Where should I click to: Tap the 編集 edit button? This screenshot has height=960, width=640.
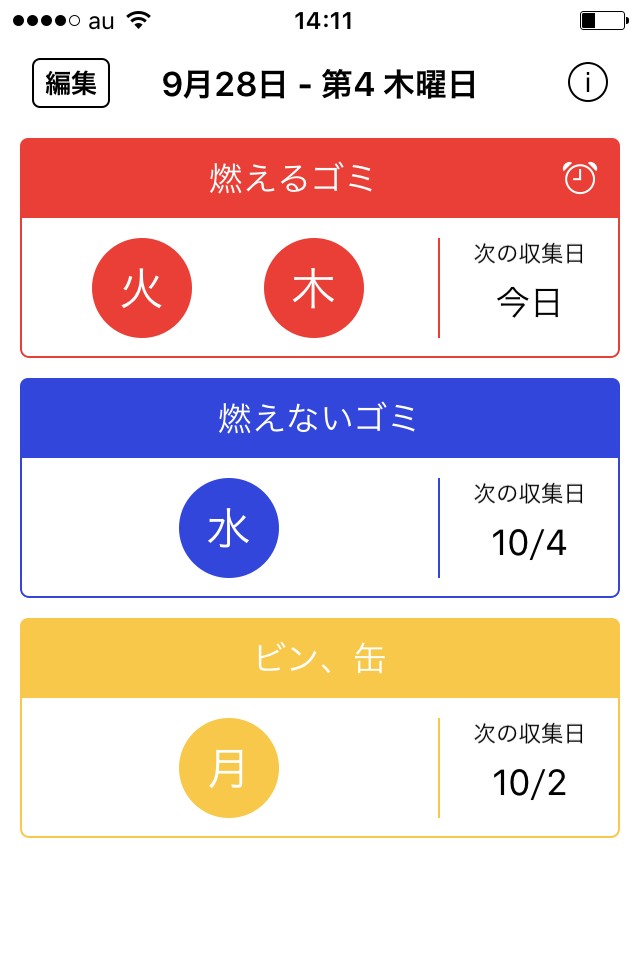coord(71,83)
